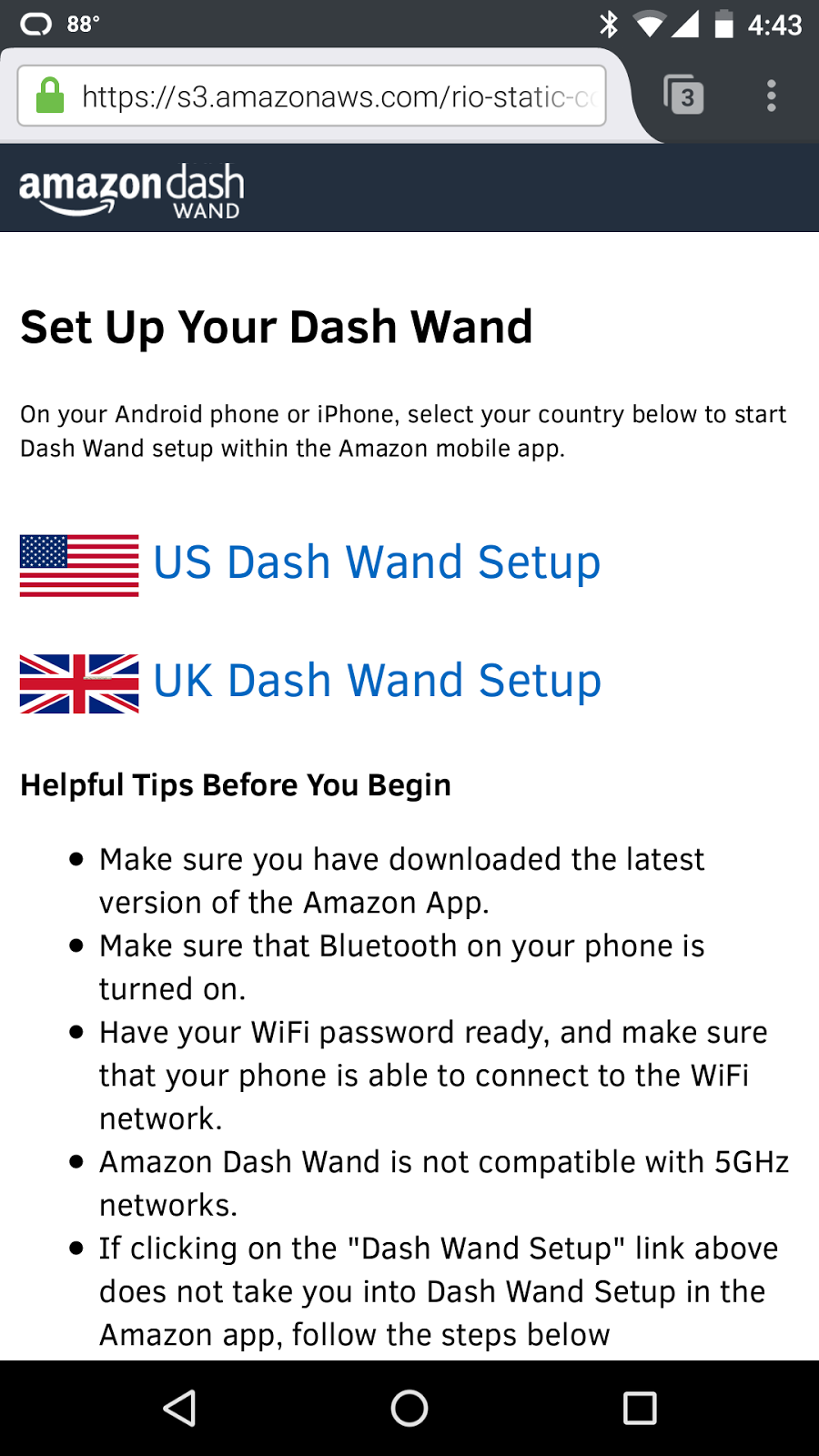Open the browser overflow menu
This screenshot has width=819, height=1456.
point(772,95)
